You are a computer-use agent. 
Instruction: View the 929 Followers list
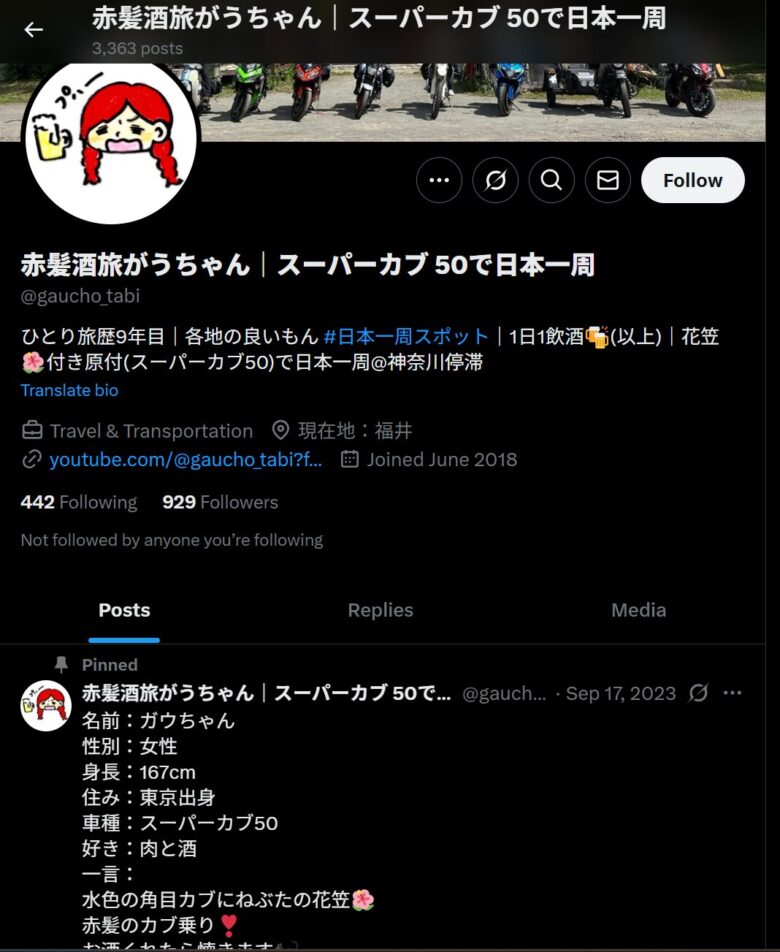point(220,502)
